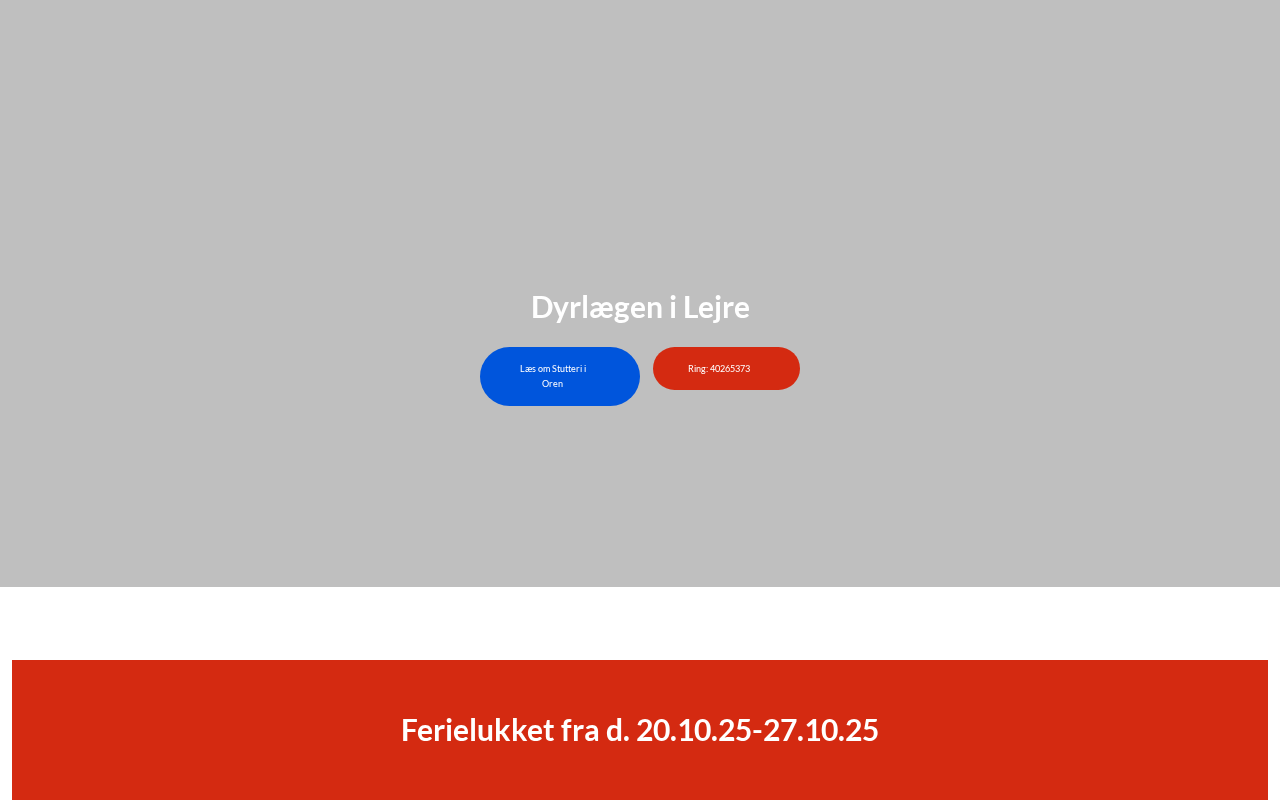Open the 'Læs om Stutteri i Oren' button
Screen dimensions: 1280x800
coord(559,376)
